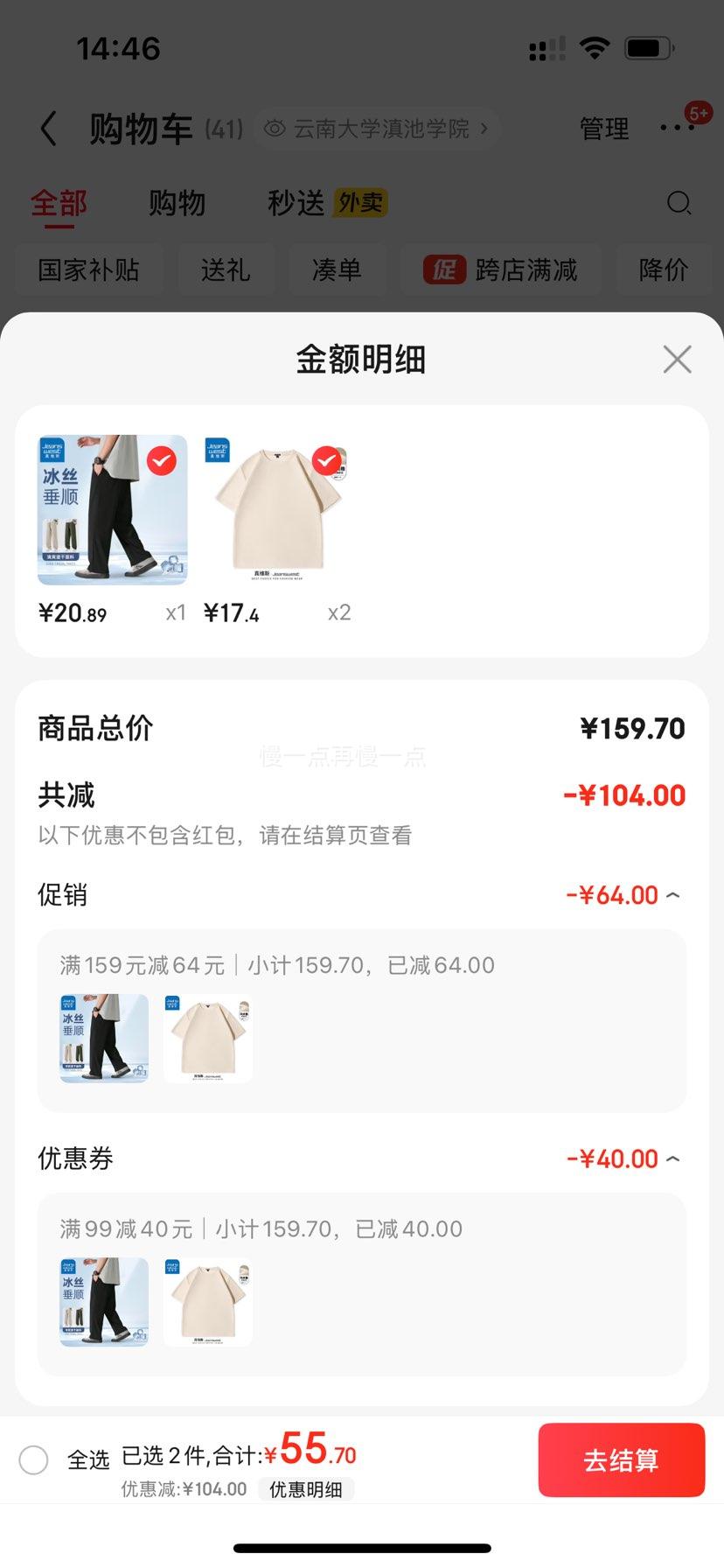Collapse the 促销 discount section
This screenshot has width=724, height=1568.
(672, 895)
